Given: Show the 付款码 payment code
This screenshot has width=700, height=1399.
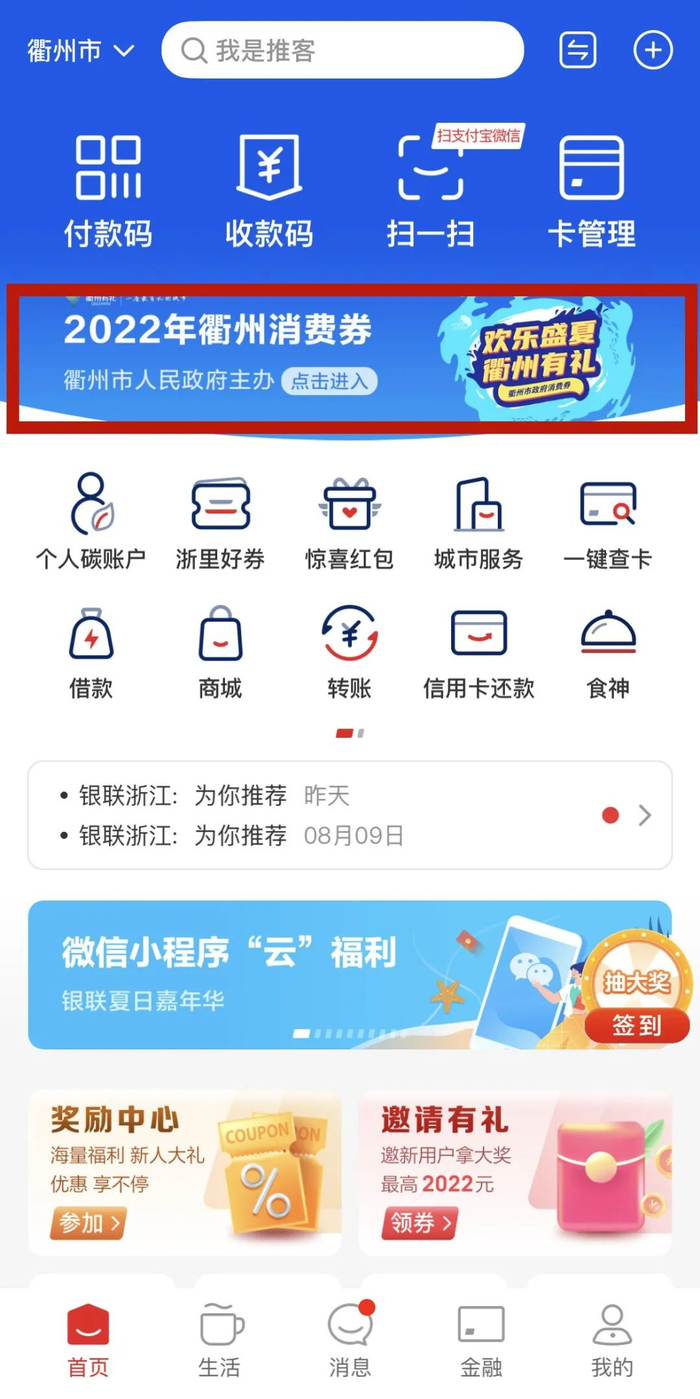Looking at the screenshot, I should click(108, 192).
